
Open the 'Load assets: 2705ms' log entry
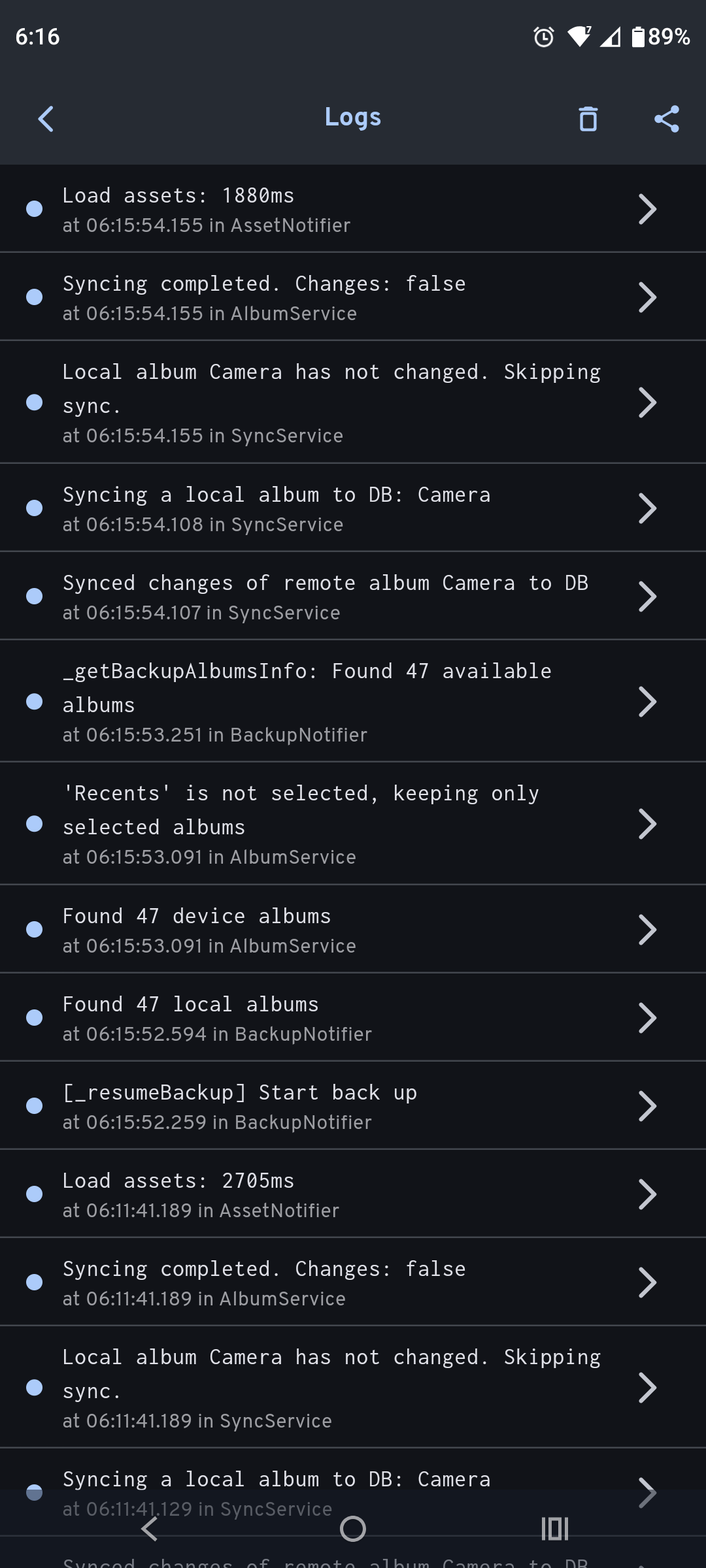click(648, 1194)
